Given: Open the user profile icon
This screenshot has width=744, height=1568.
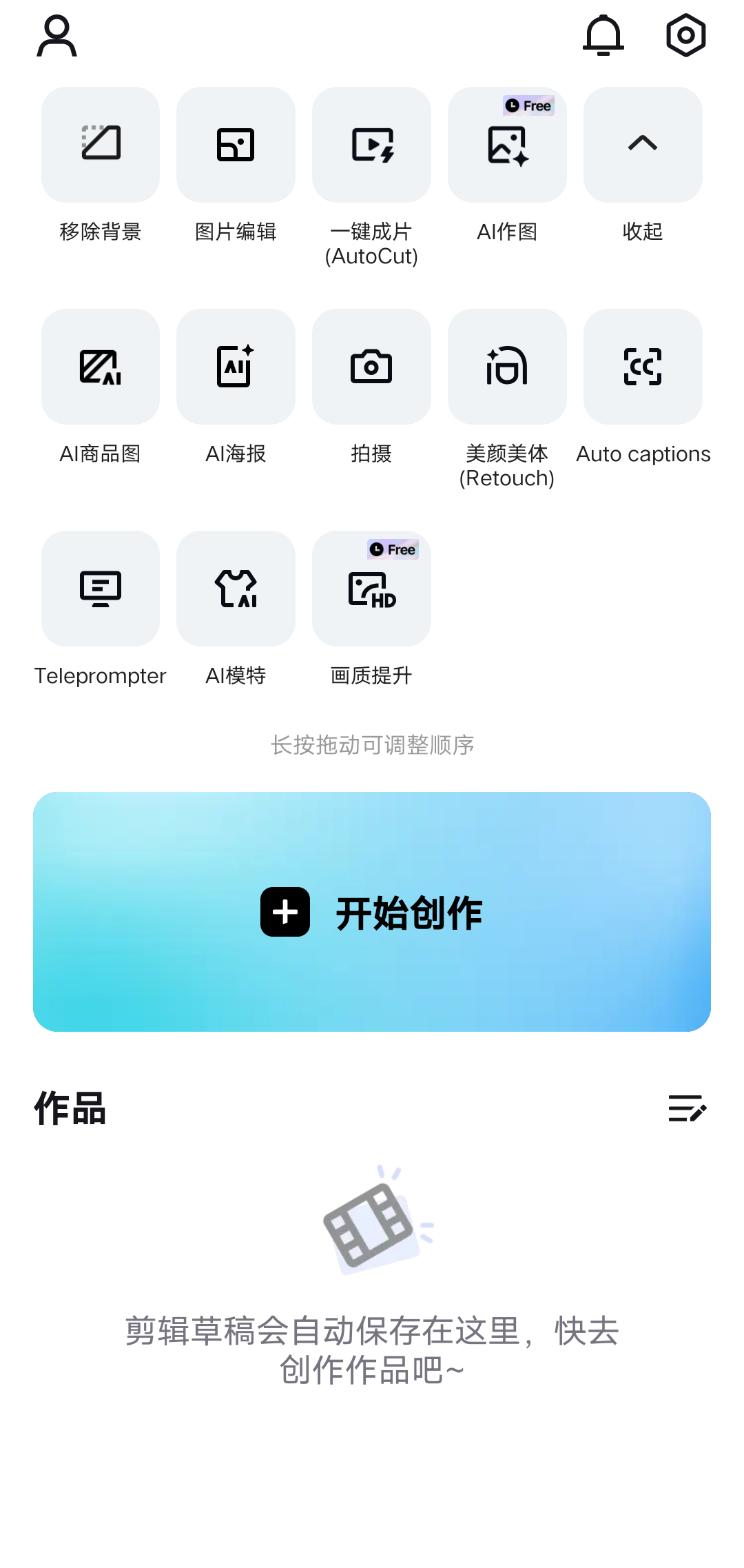Looking at the screenshot, I should point(56,36).
